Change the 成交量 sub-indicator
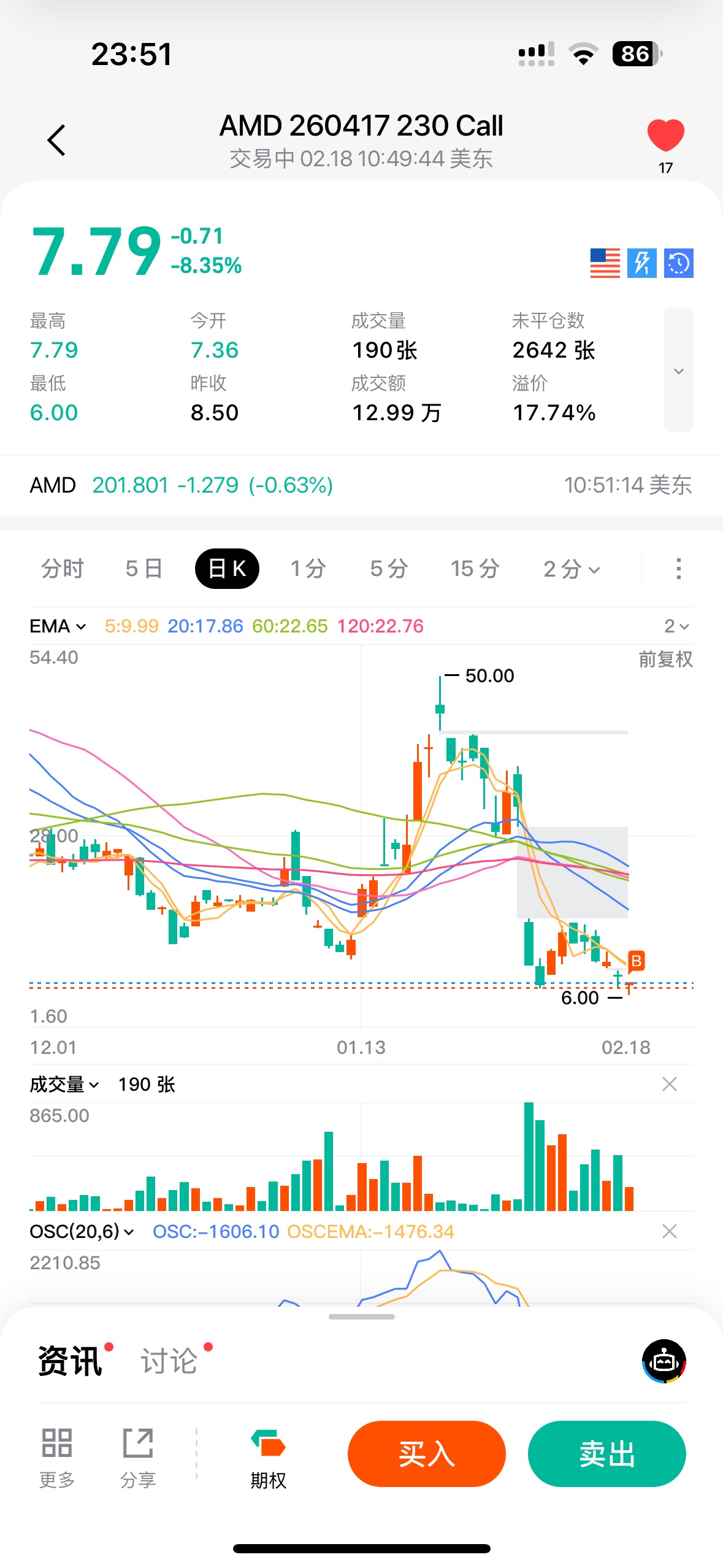 pyautogui.click(x=64, y=1085)
